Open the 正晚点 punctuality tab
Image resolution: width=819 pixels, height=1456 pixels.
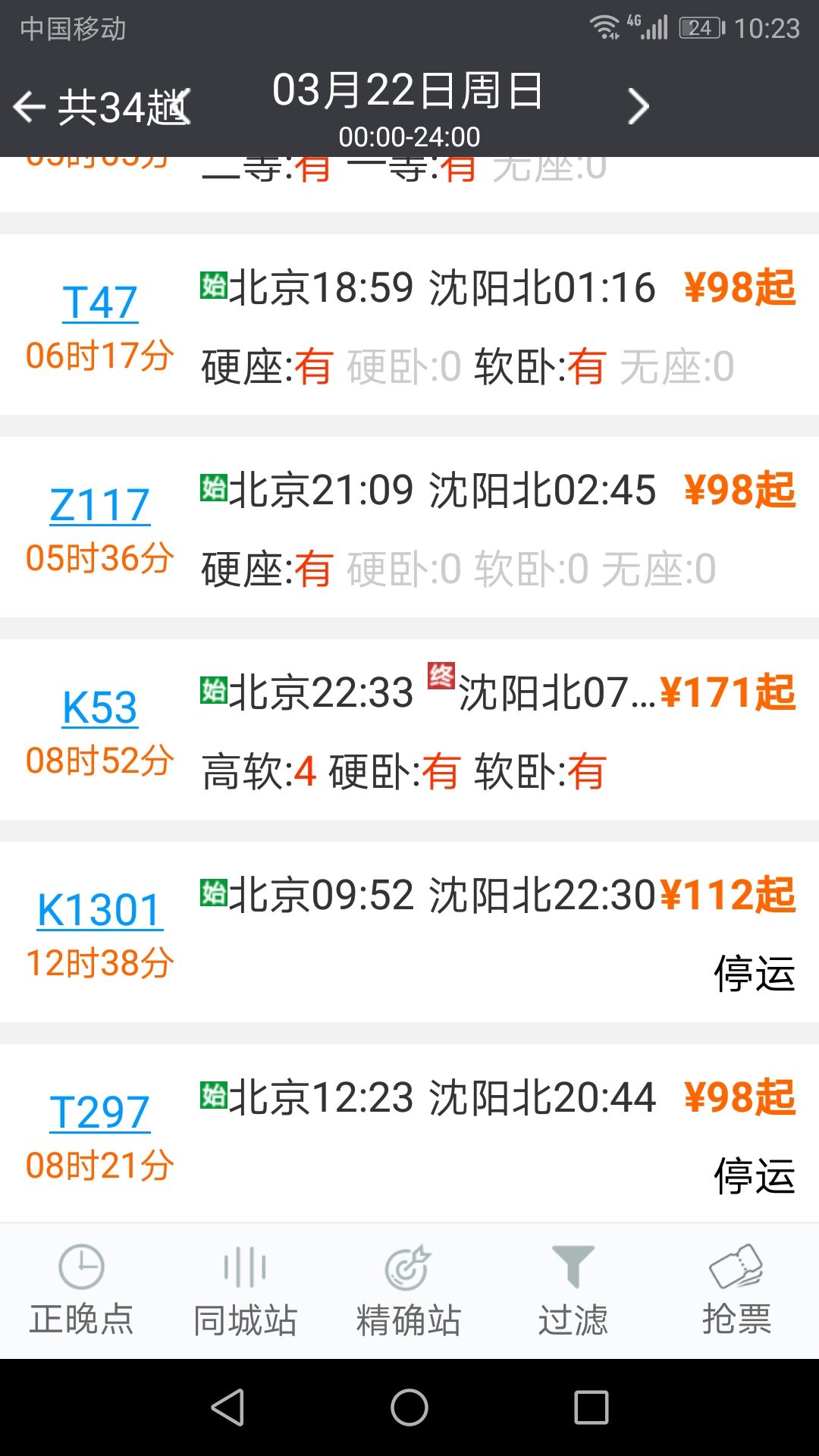(81, 1290)
